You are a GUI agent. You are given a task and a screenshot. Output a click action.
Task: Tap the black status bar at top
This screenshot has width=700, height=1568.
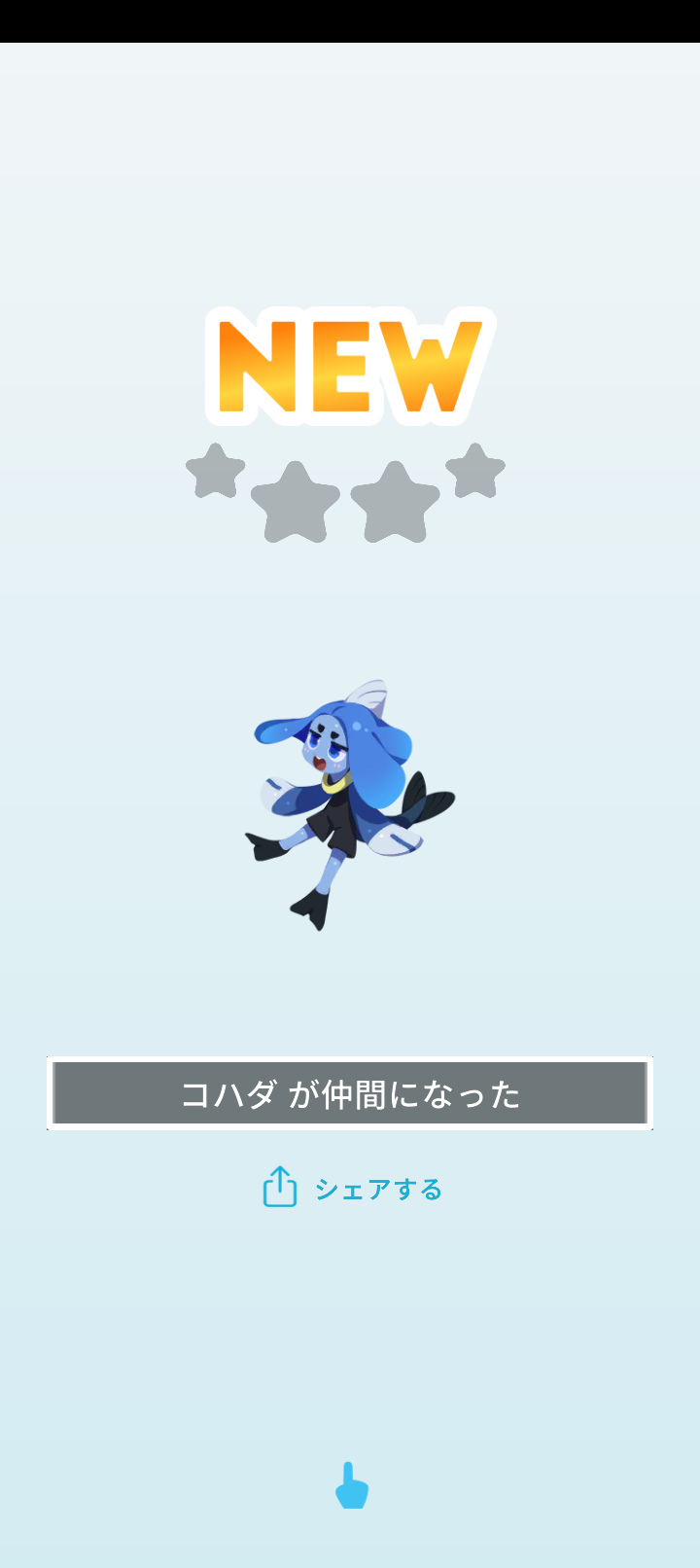tap(350, 19)
